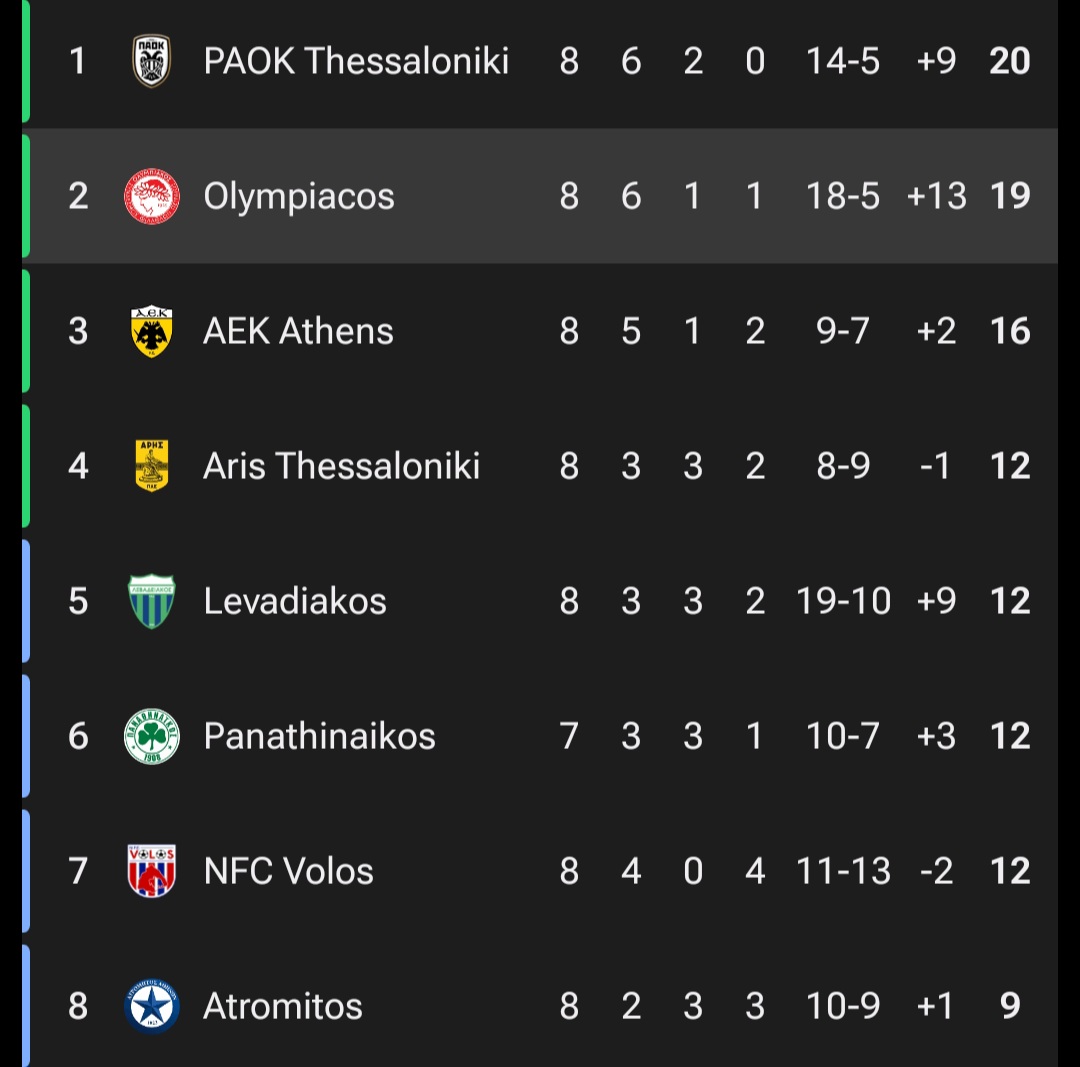This screenshot has width=1080, height=1067.
Task: Open the NFC Volos team page
Action: click(x=288, y=871)
